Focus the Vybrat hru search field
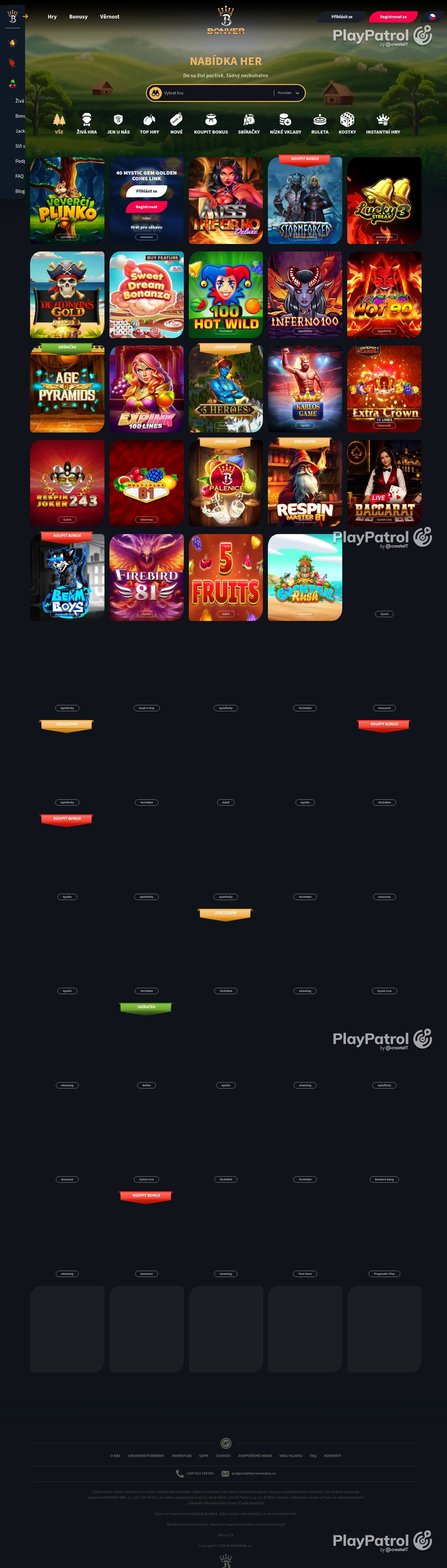The width and height of the screenshot is (447, 1568). [216, 93]
